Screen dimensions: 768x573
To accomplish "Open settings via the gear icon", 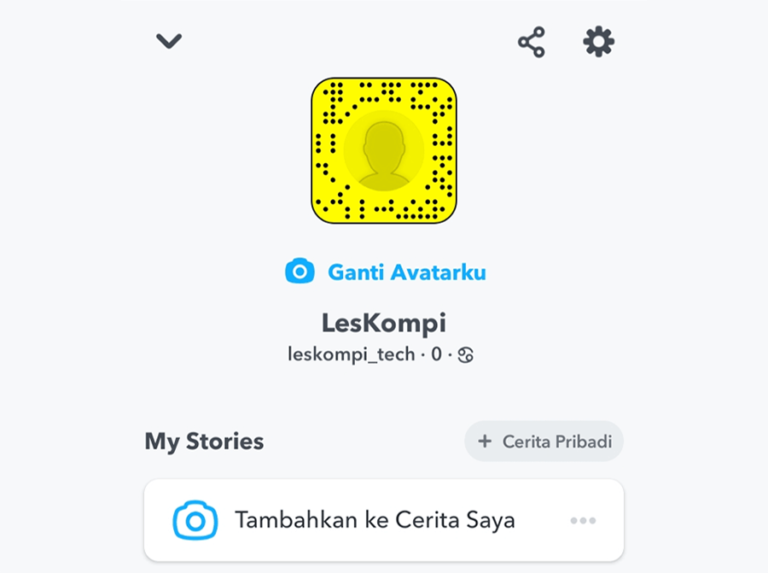I will click(x=598, y=42).
